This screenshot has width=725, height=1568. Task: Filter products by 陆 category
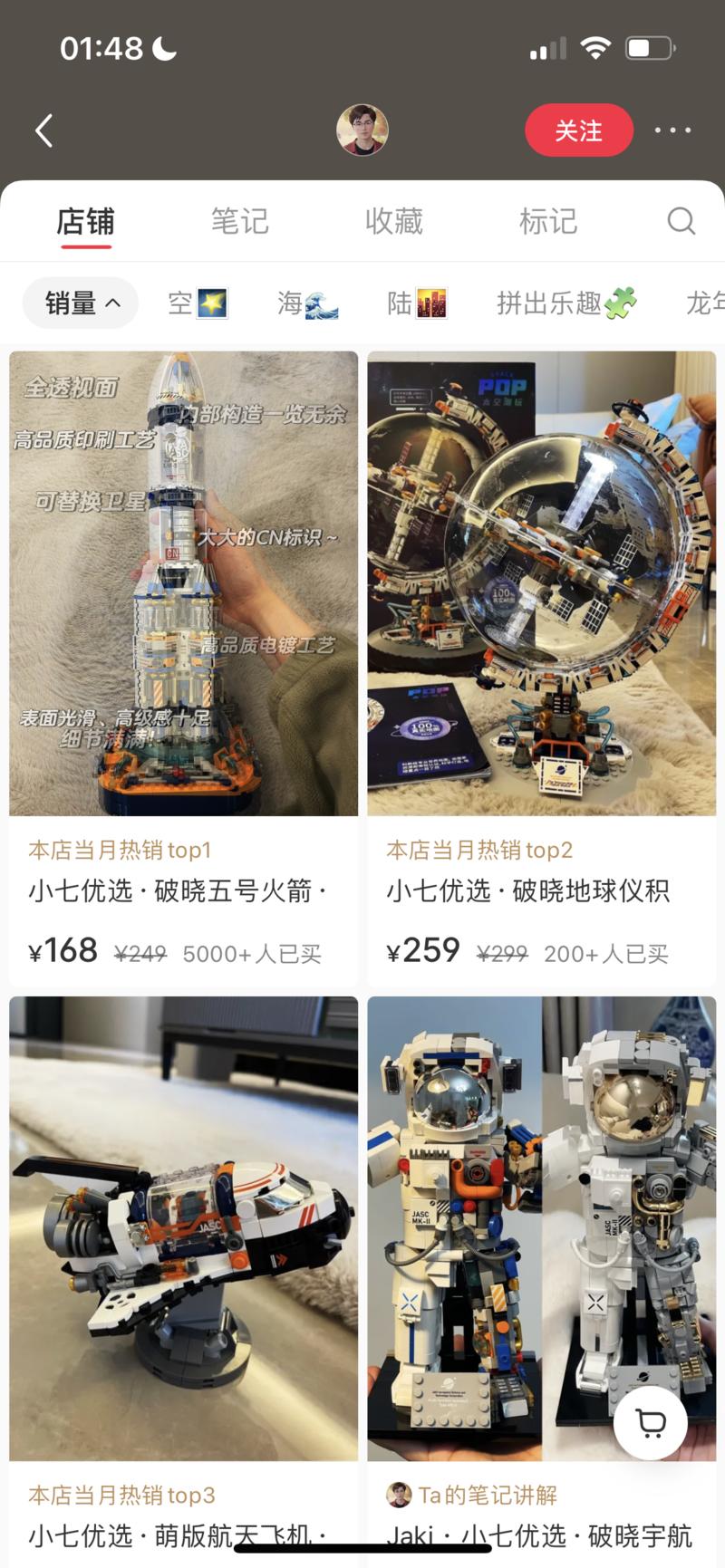(417, 303)
